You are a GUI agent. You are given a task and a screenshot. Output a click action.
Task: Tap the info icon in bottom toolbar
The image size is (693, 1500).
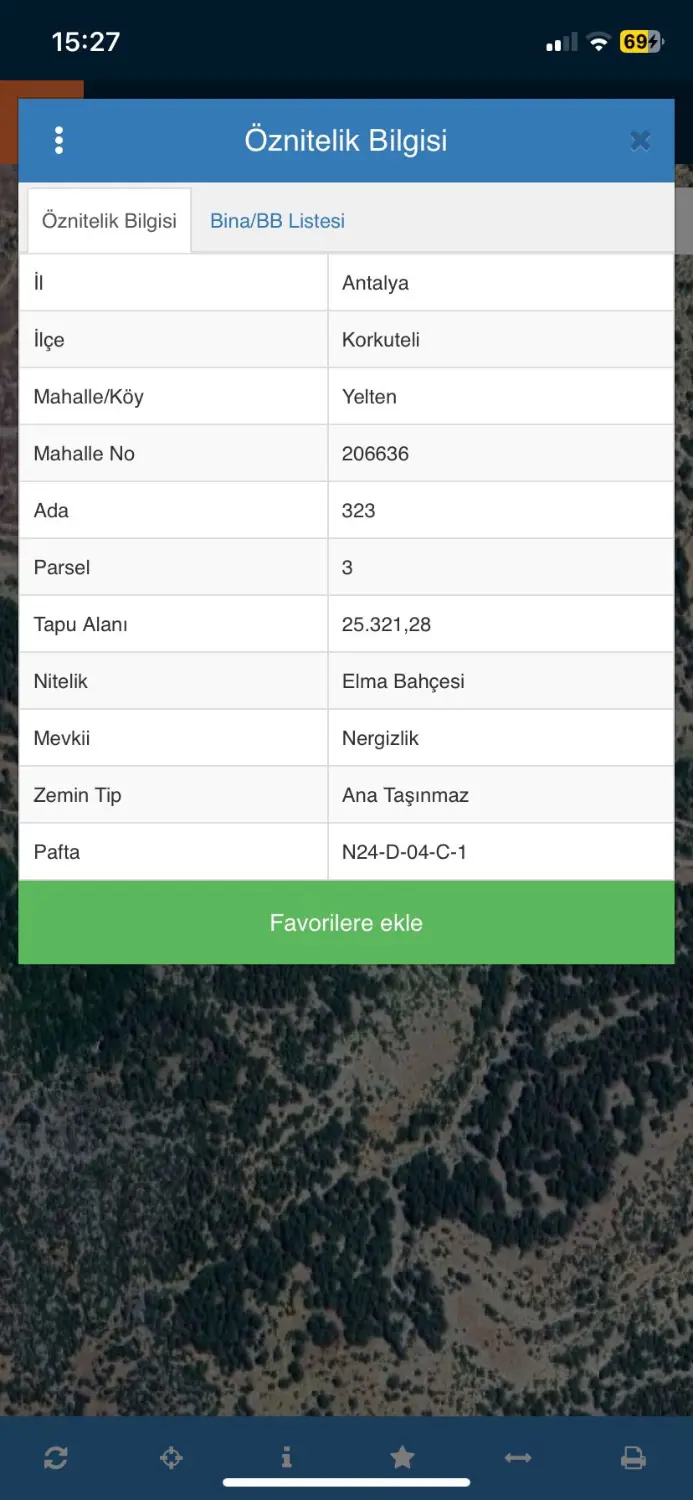[287, 1458]
